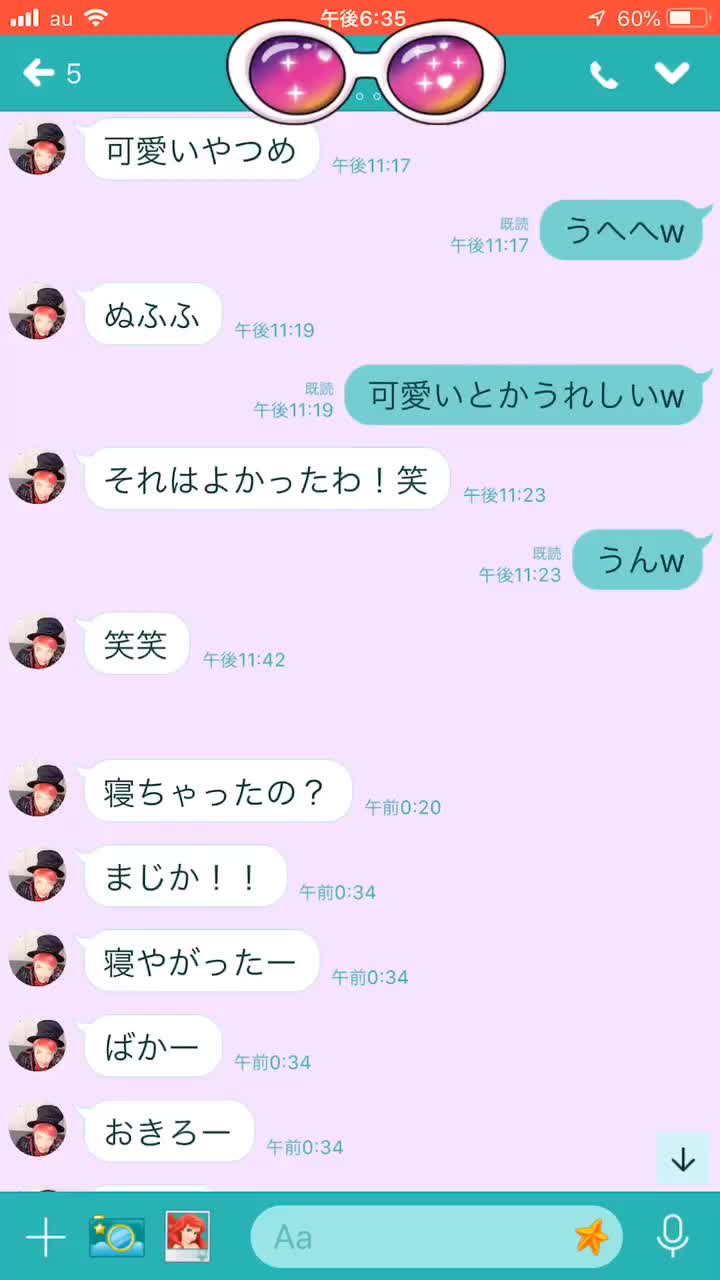Viewport: 720px width, 1280px height.
Task: Start a voice call
Action: [603, 75]
